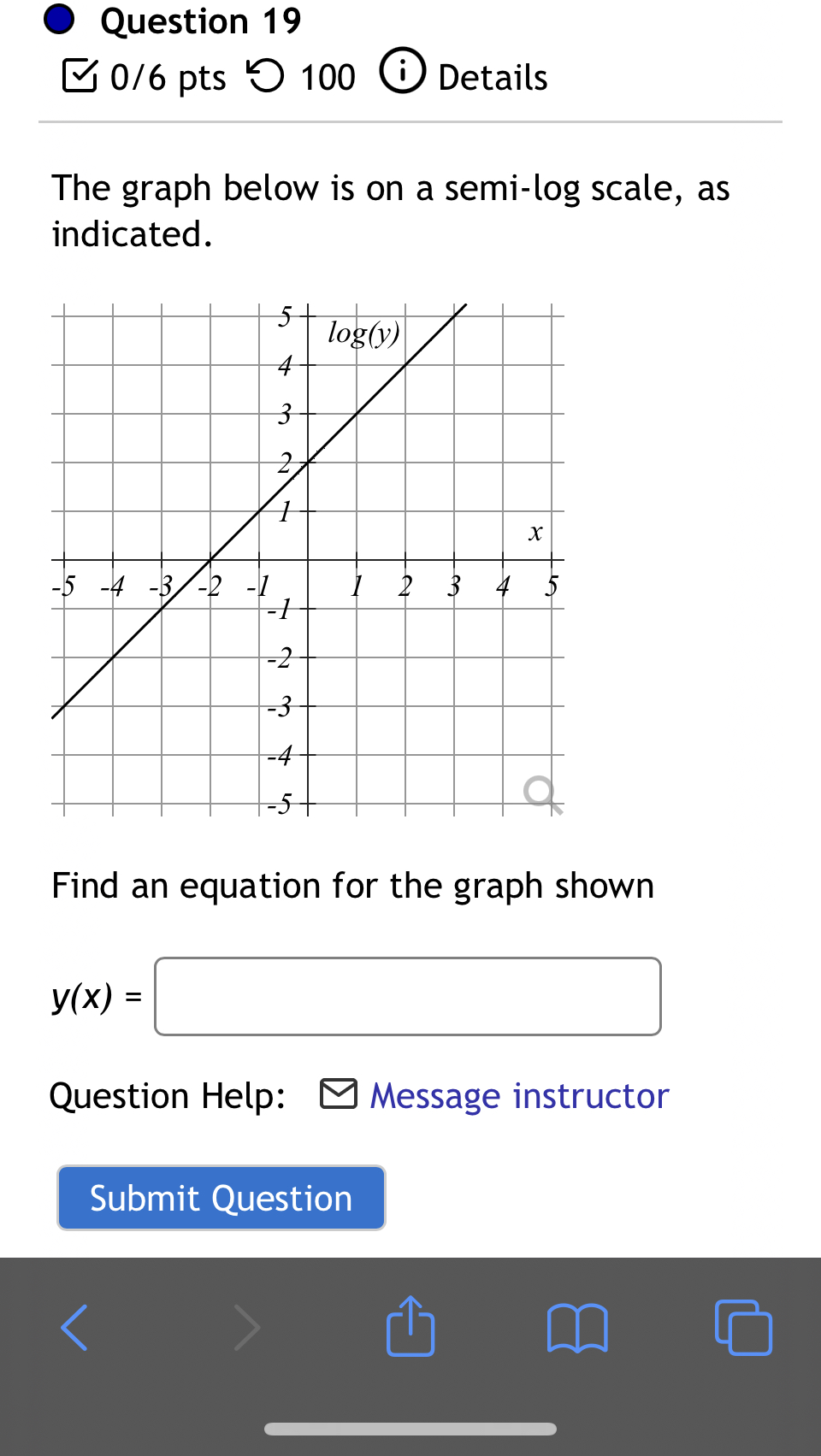Open the Message instructor link
The width and height of the screenshot is (821, 1456).
pyautogui.click(x=517, y=1095)
